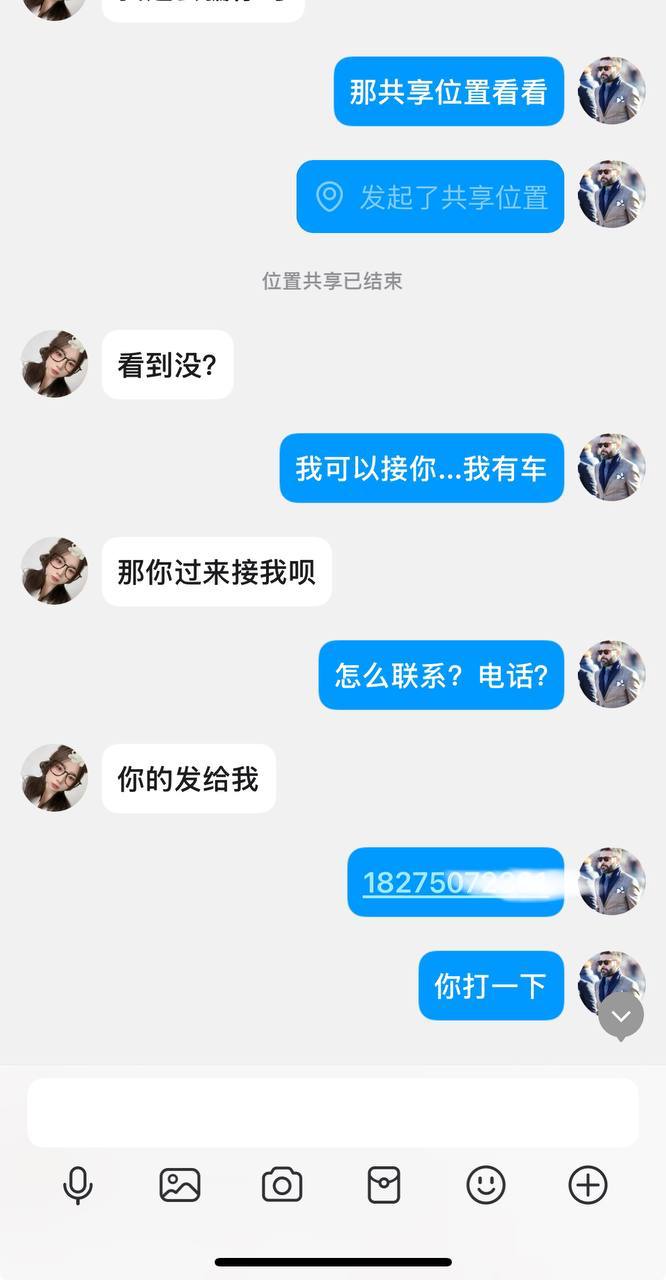The image size is (666, 1280).
Task: View the woman's avatar beside 看到没?
Action: [55, 364]
